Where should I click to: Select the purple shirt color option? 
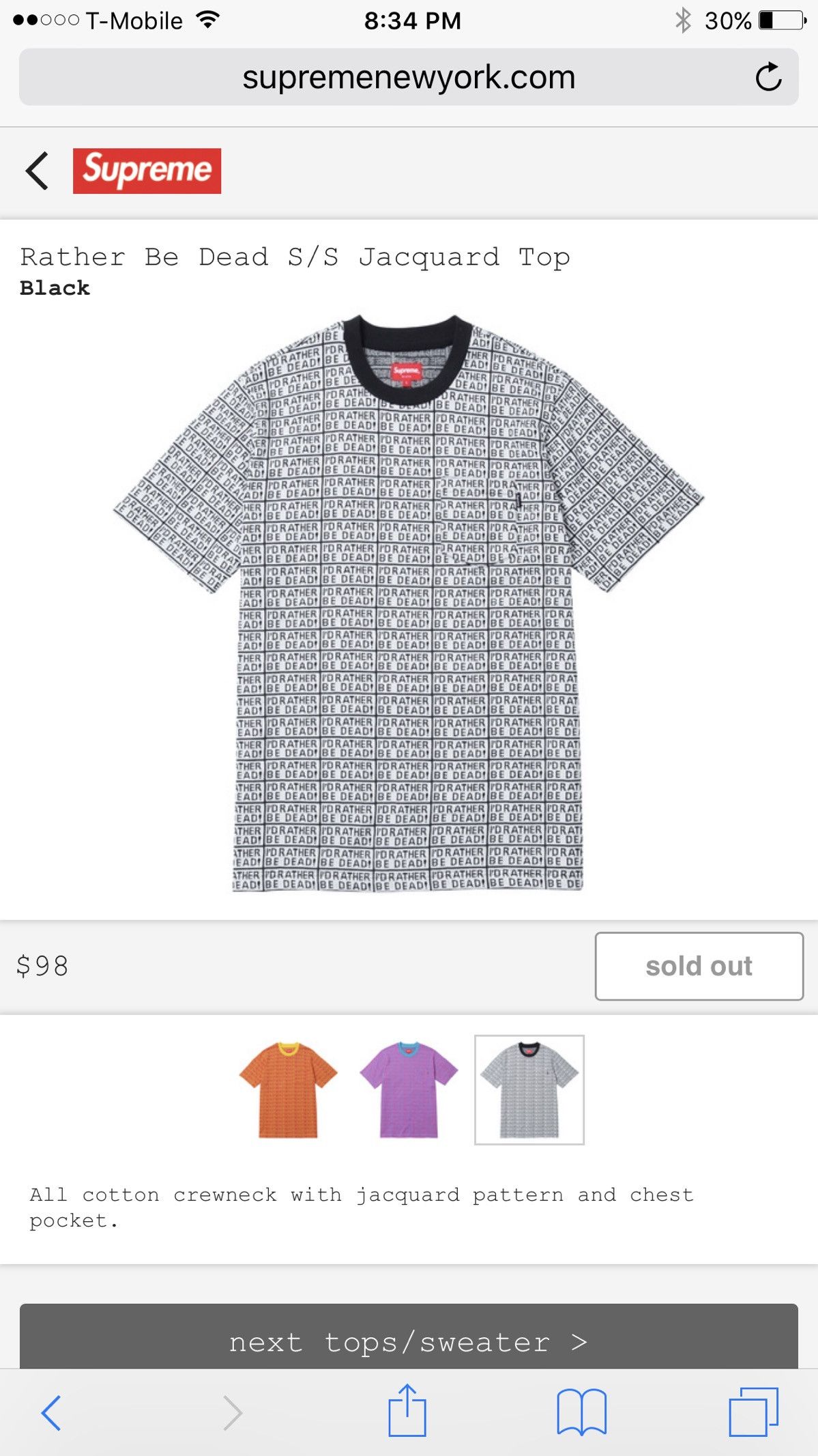click(x=409, y=1089)
